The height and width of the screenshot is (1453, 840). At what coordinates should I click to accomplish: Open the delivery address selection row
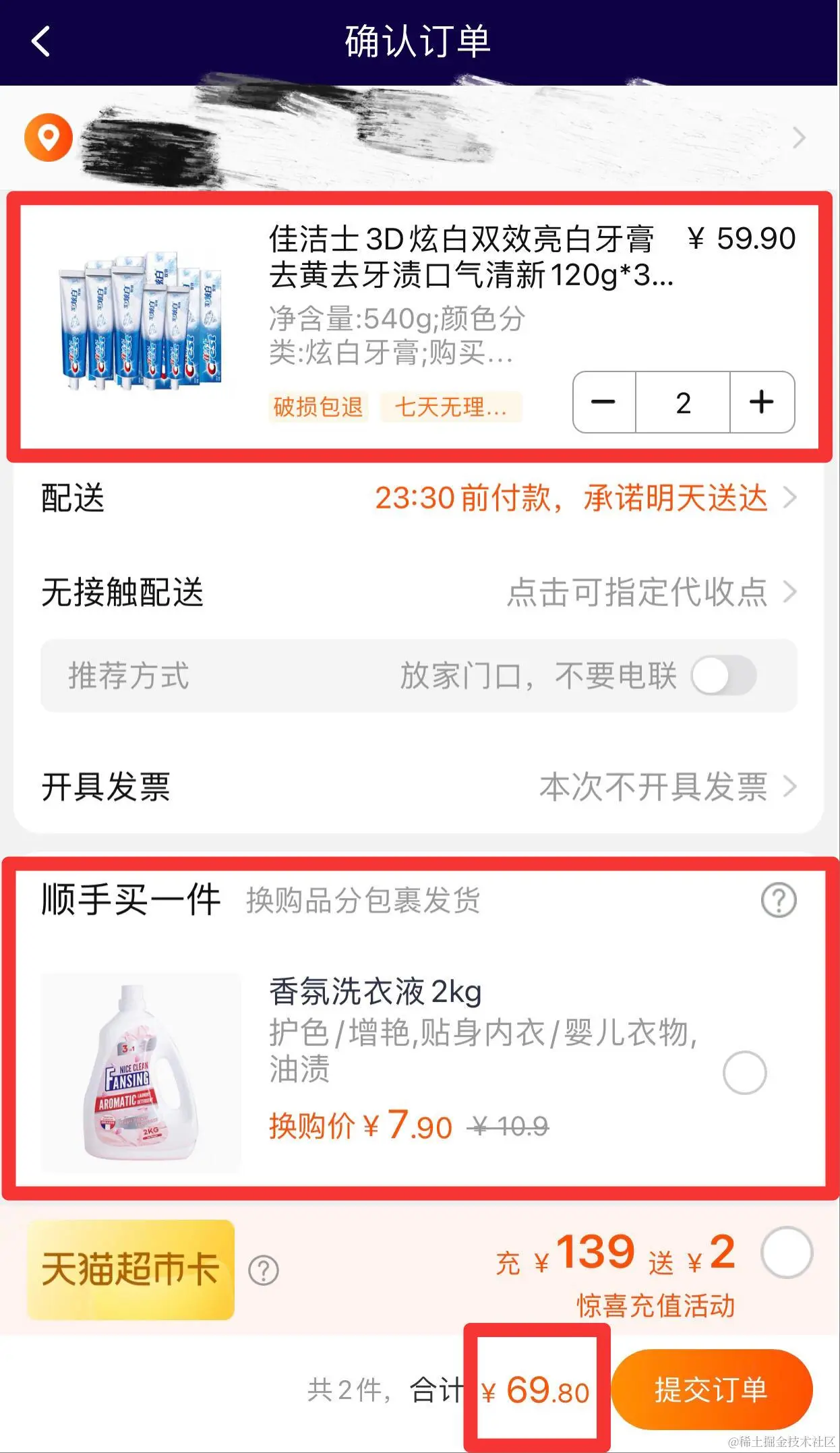coord(431,138)
